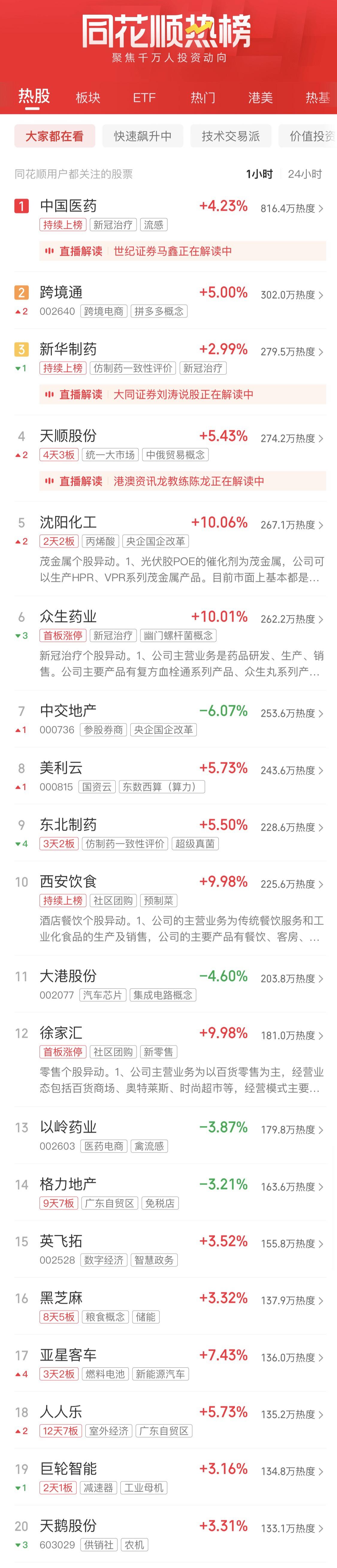View the 徐家汇 stock row

point(61,1033)
